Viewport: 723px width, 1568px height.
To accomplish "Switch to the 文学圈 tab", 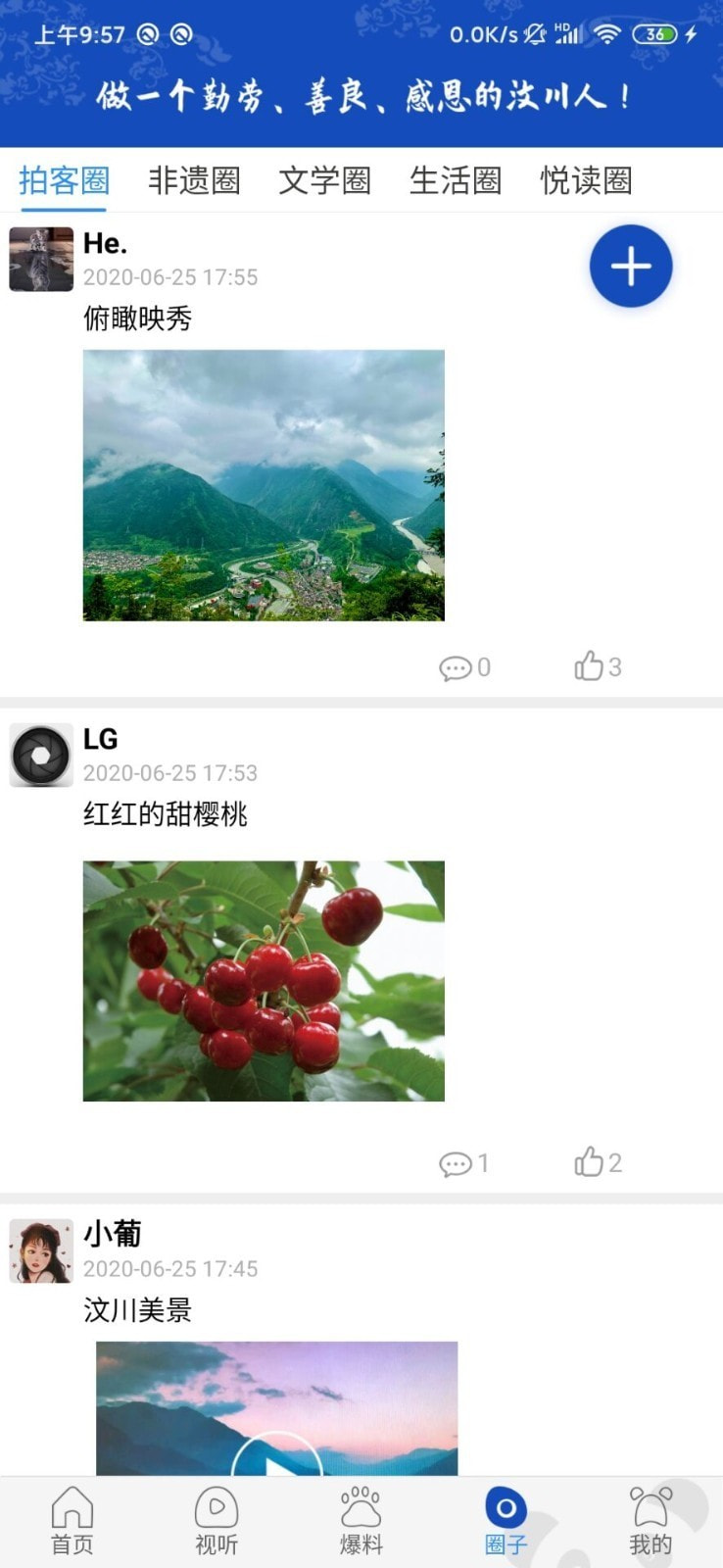I will click(324, 180).
